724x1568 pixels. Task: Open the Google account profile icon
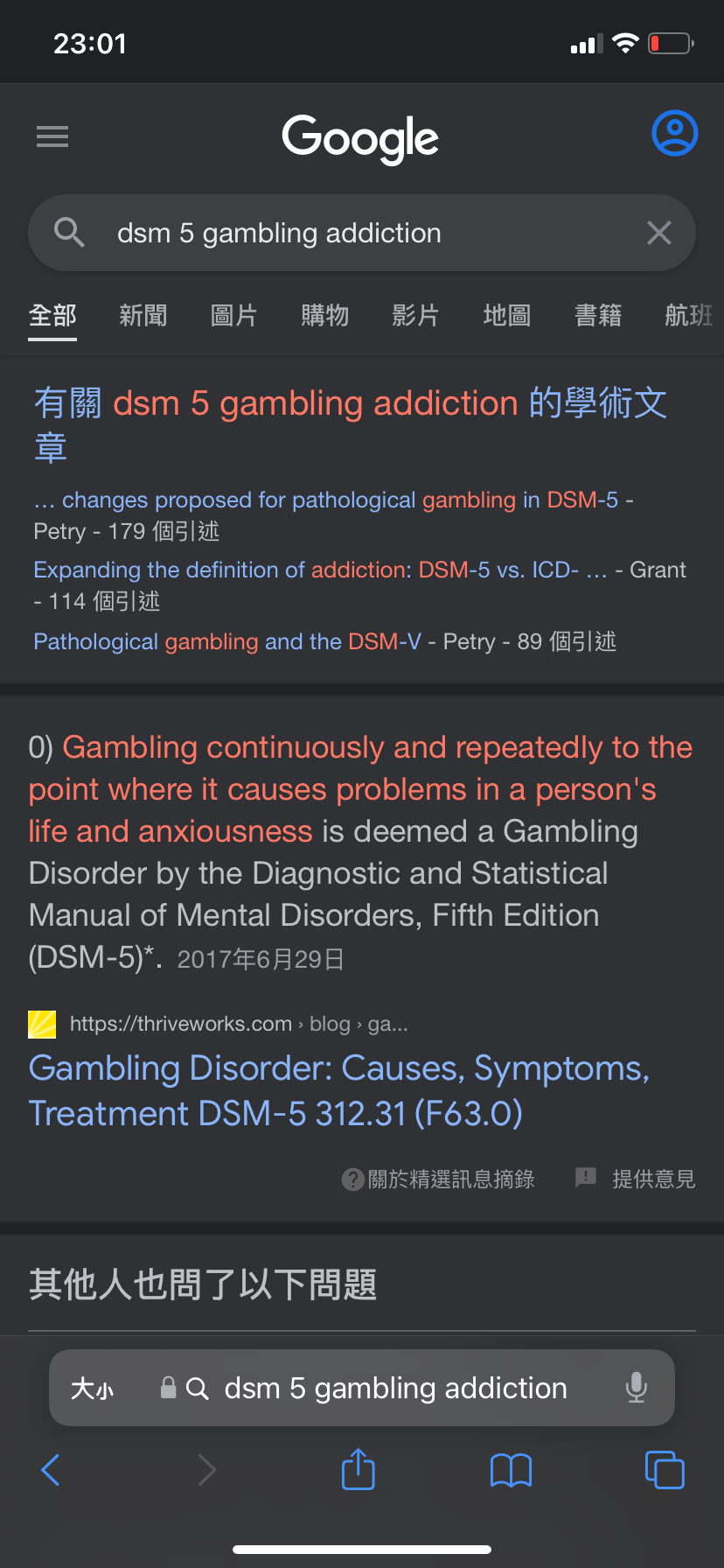pos(675,133)
